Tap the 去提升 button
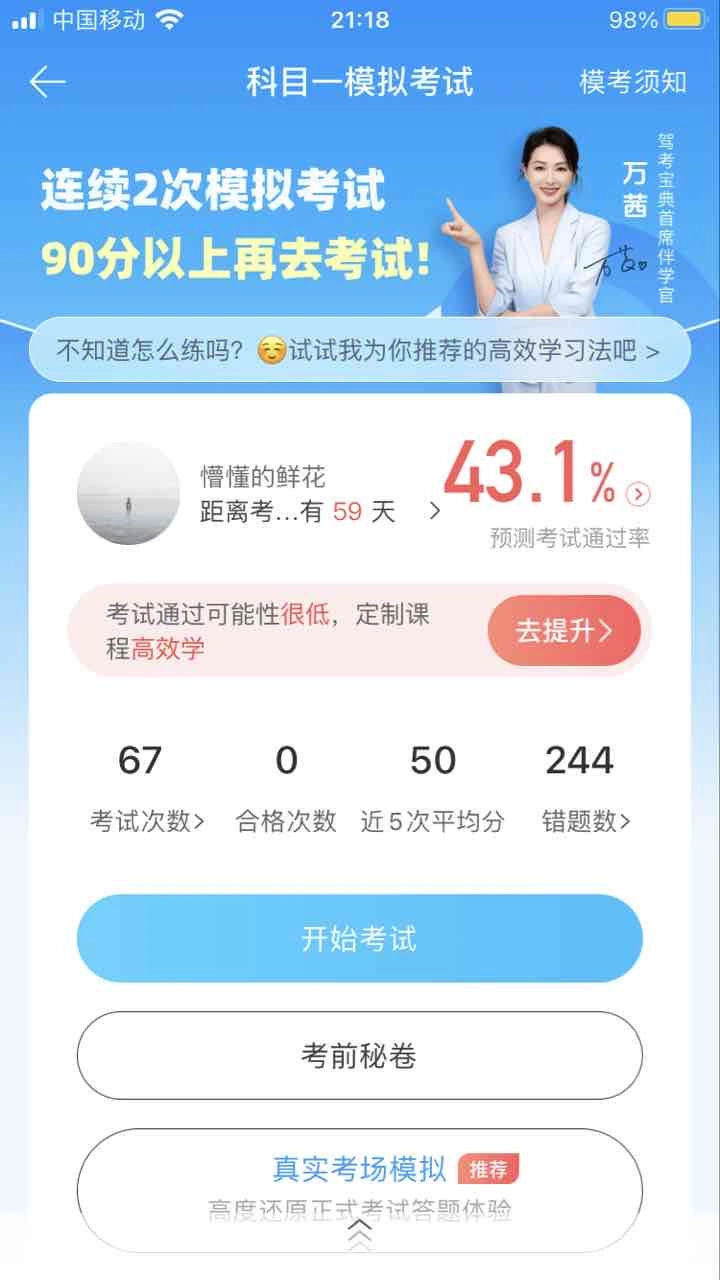This screenshot has height=1280, width=720. click(x=563, y=631)
